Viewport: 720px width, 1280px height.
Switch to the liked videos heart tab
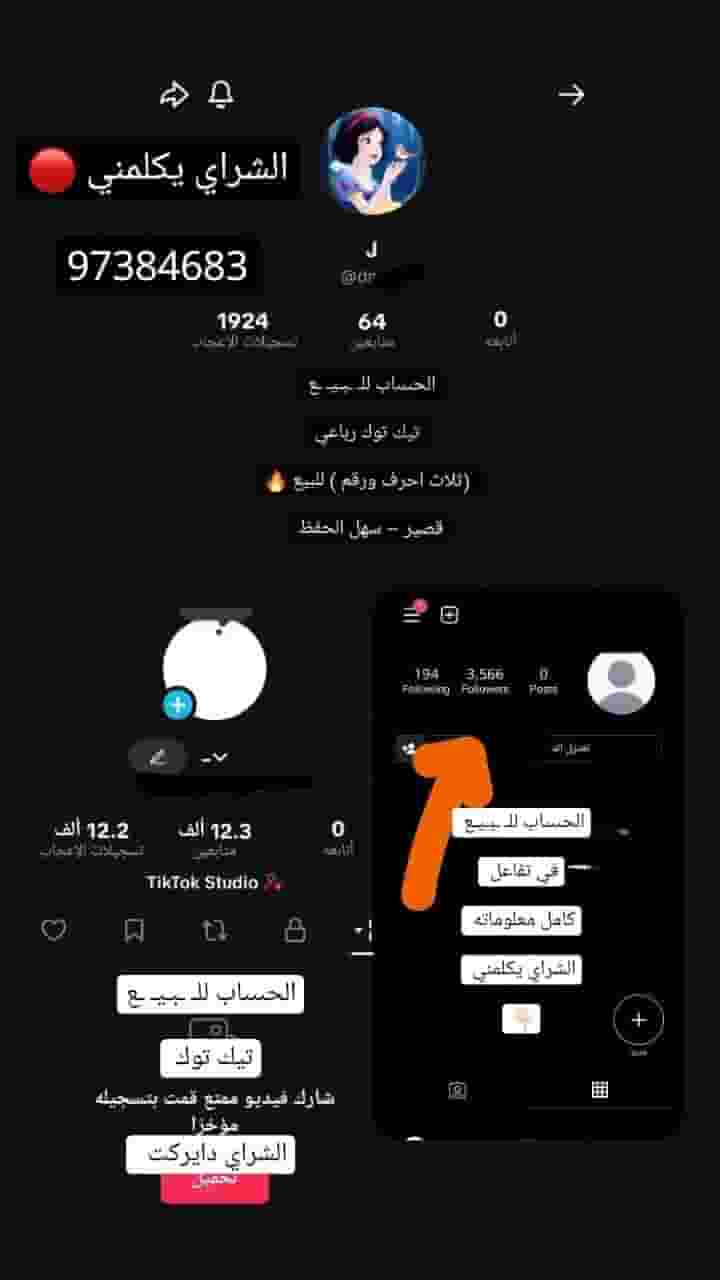pyautogui.click(x=54, y=931)
